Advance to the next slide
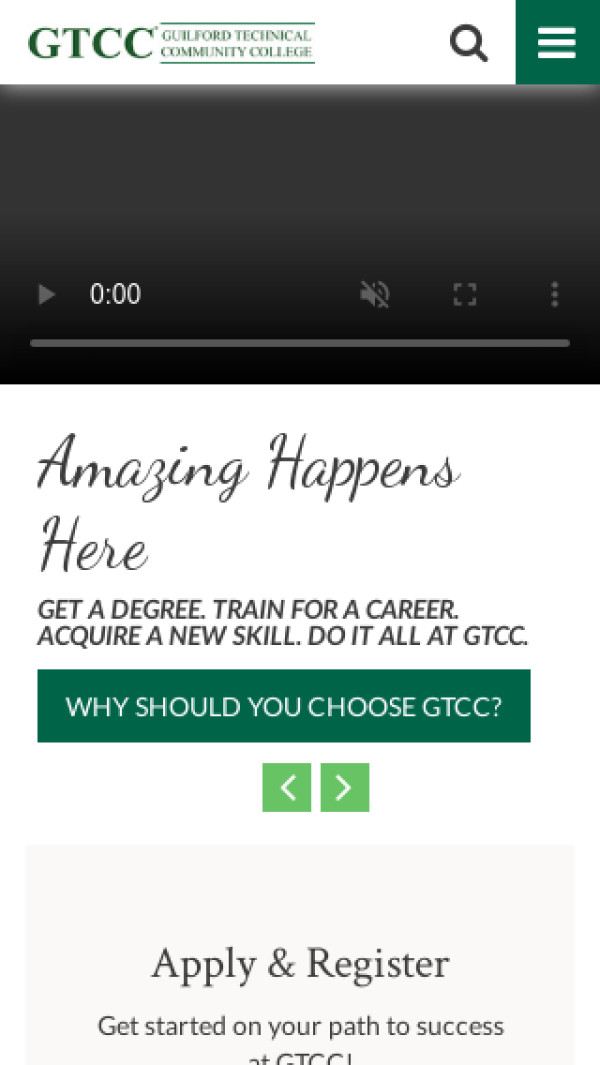The image size is (600, 1065). [x=345, y=788]
